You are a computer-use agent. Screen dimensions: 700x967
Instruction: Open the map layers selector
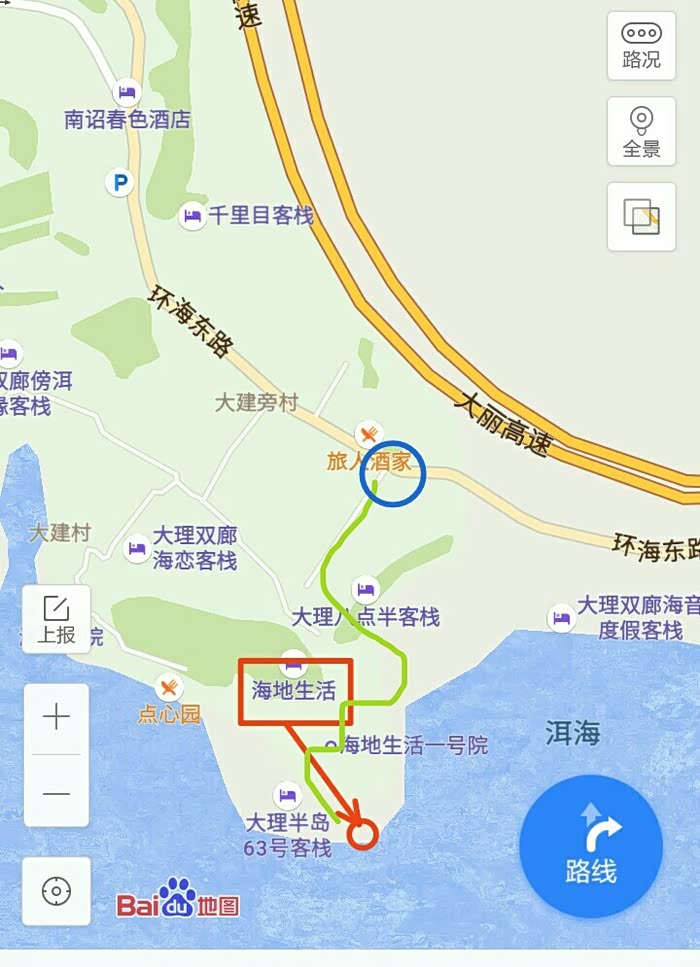click(x=641, y=216)
